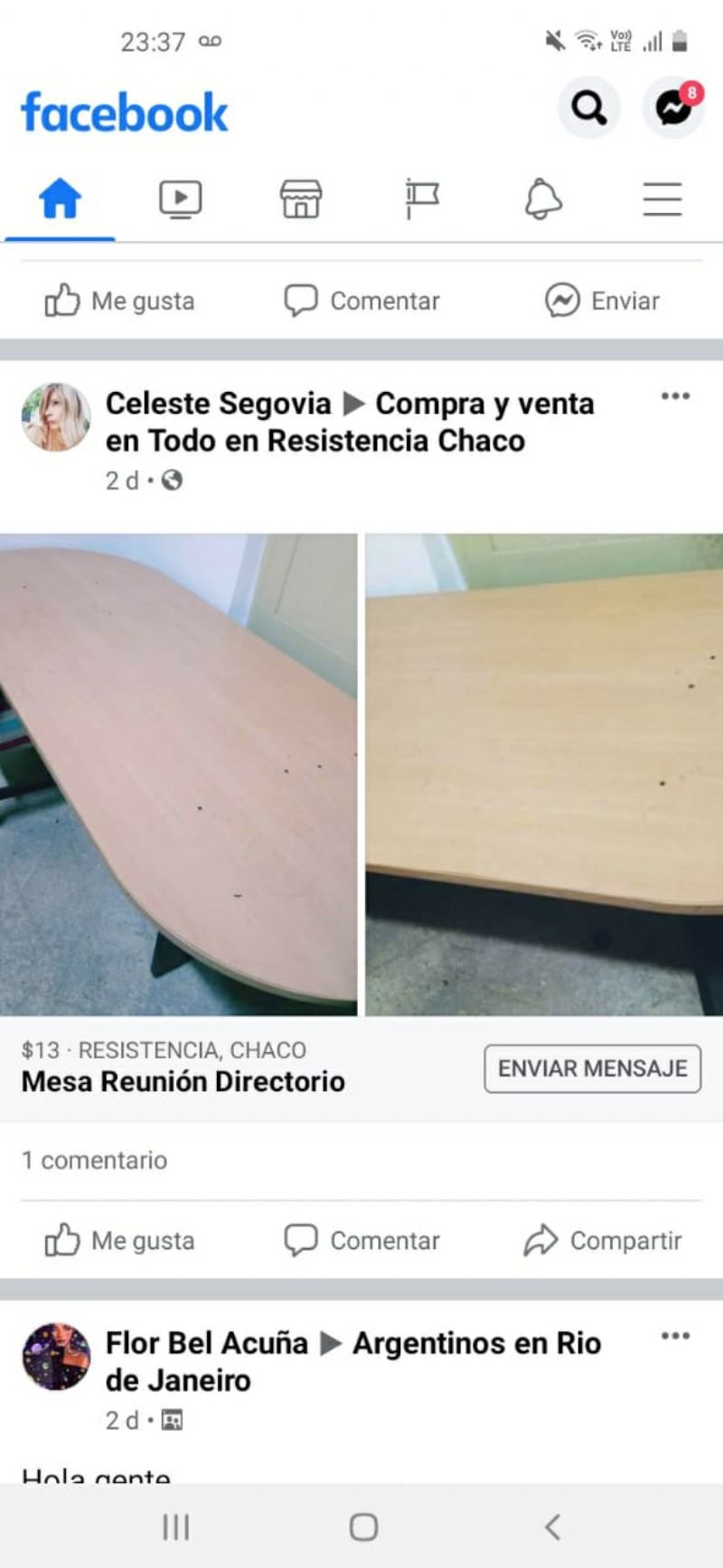Open the hamburger menu tab
723x1568 pixels.
pos(662,200)
